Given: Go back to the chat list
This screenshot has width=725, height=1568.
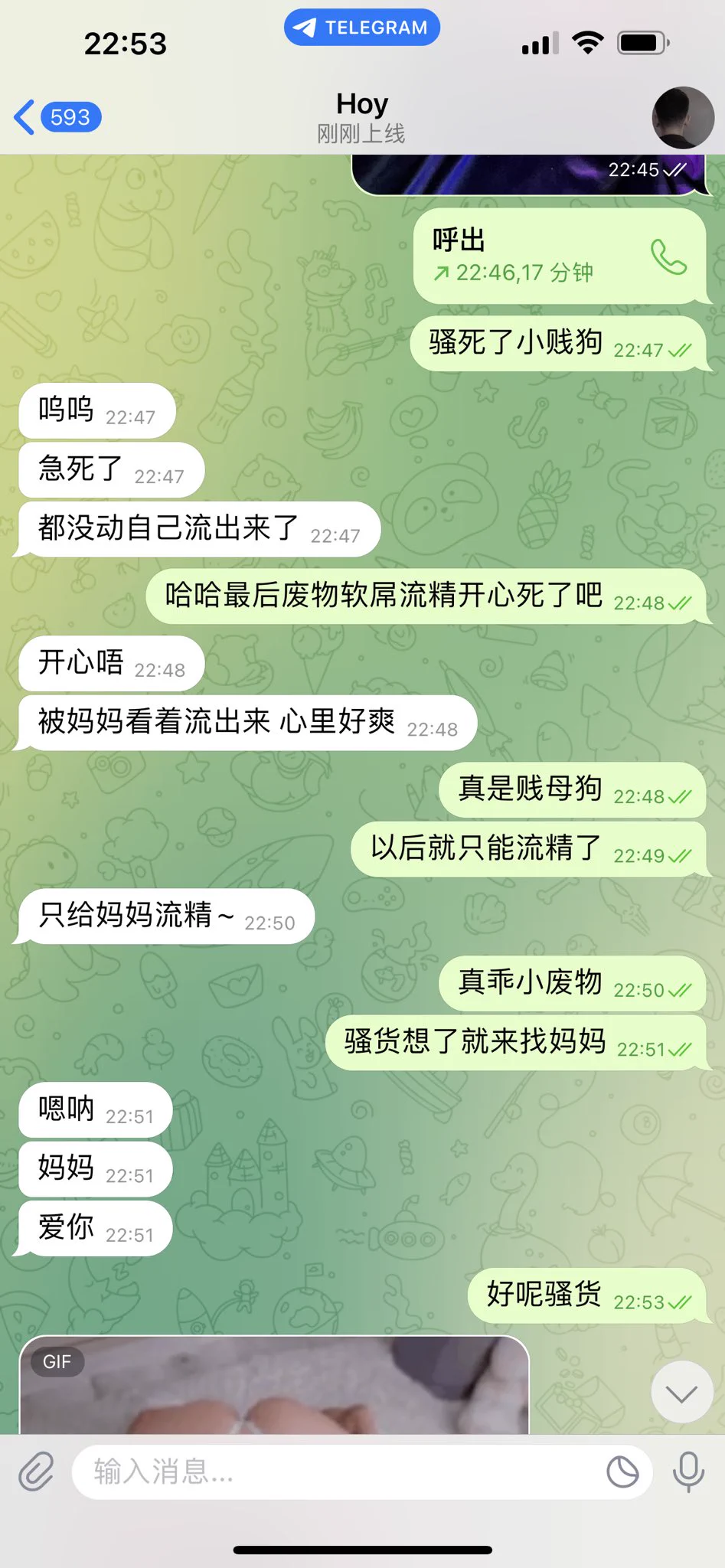Looking at the screenshot, I should tap(55, 117).
